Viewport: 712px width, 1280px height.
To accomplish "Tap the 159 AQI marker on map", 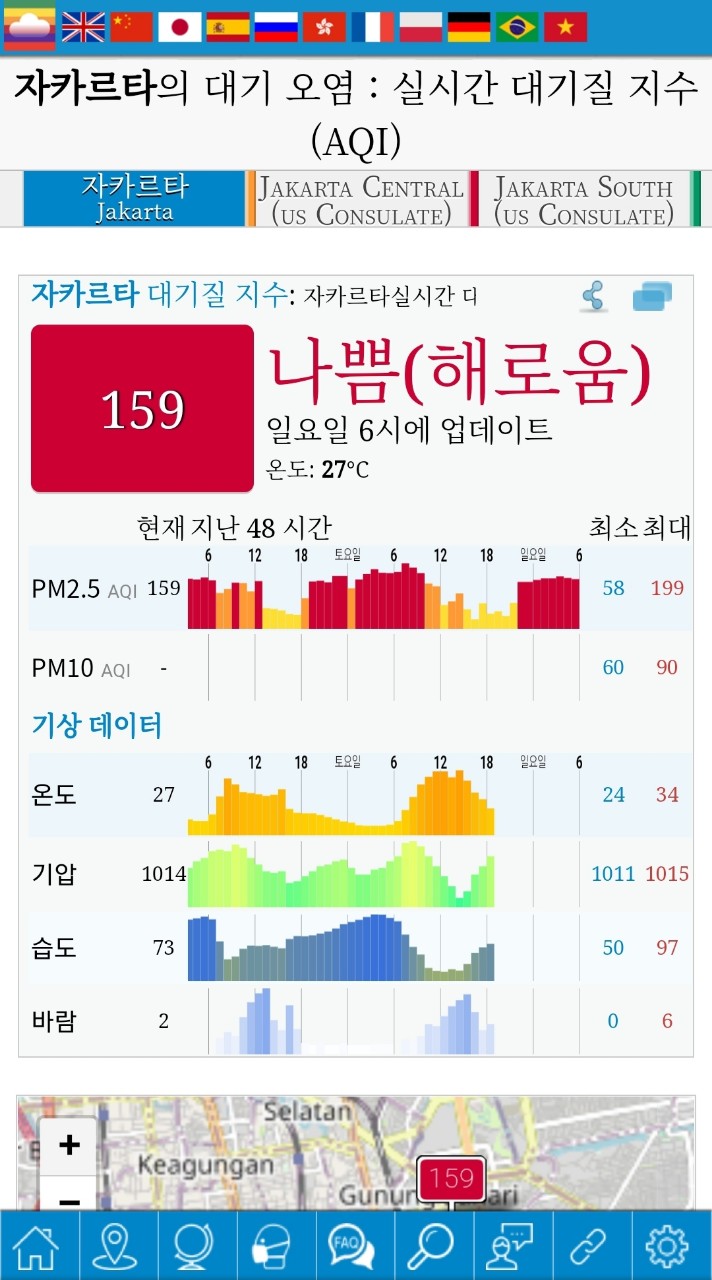I will click(451, 1178).
